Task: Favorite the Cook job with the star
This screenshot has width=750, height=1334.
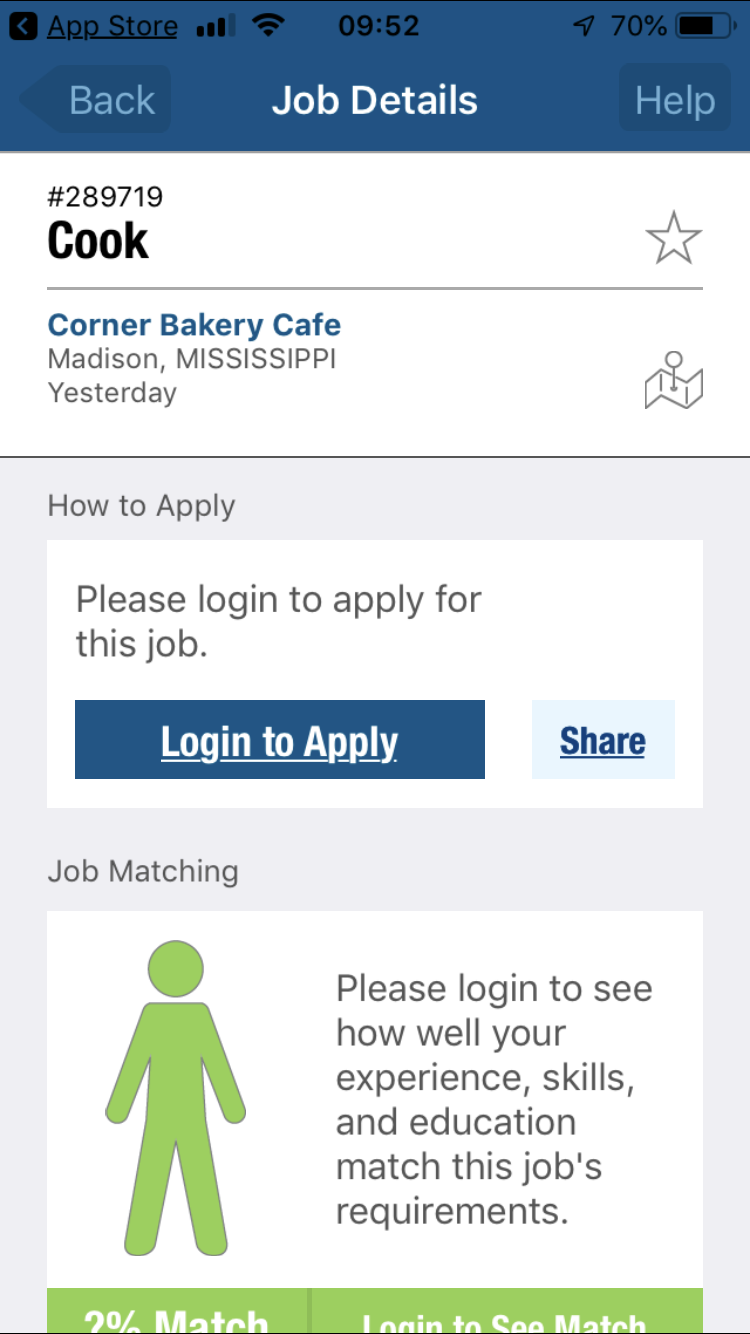Action: [673, 238]
